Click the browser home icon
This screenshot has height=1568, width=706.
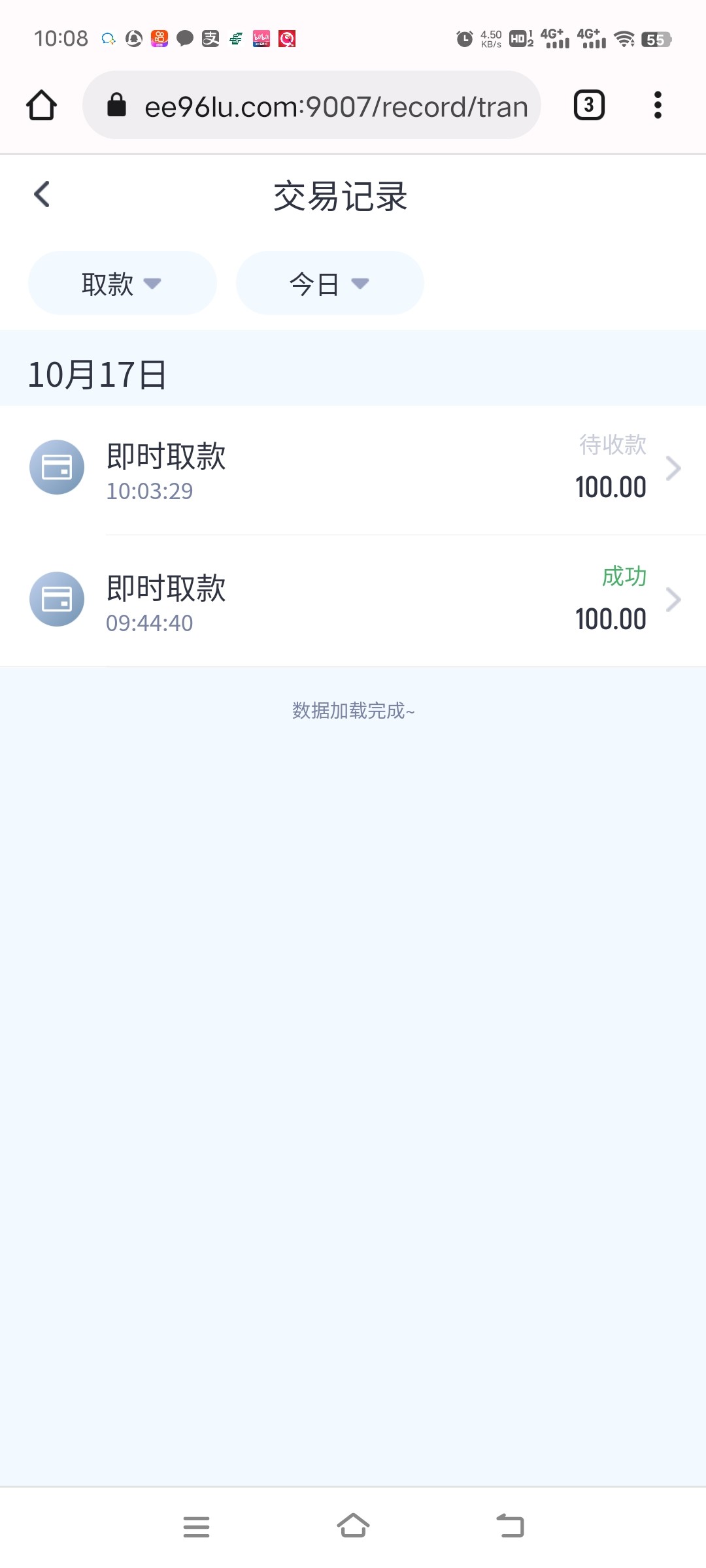41,105
